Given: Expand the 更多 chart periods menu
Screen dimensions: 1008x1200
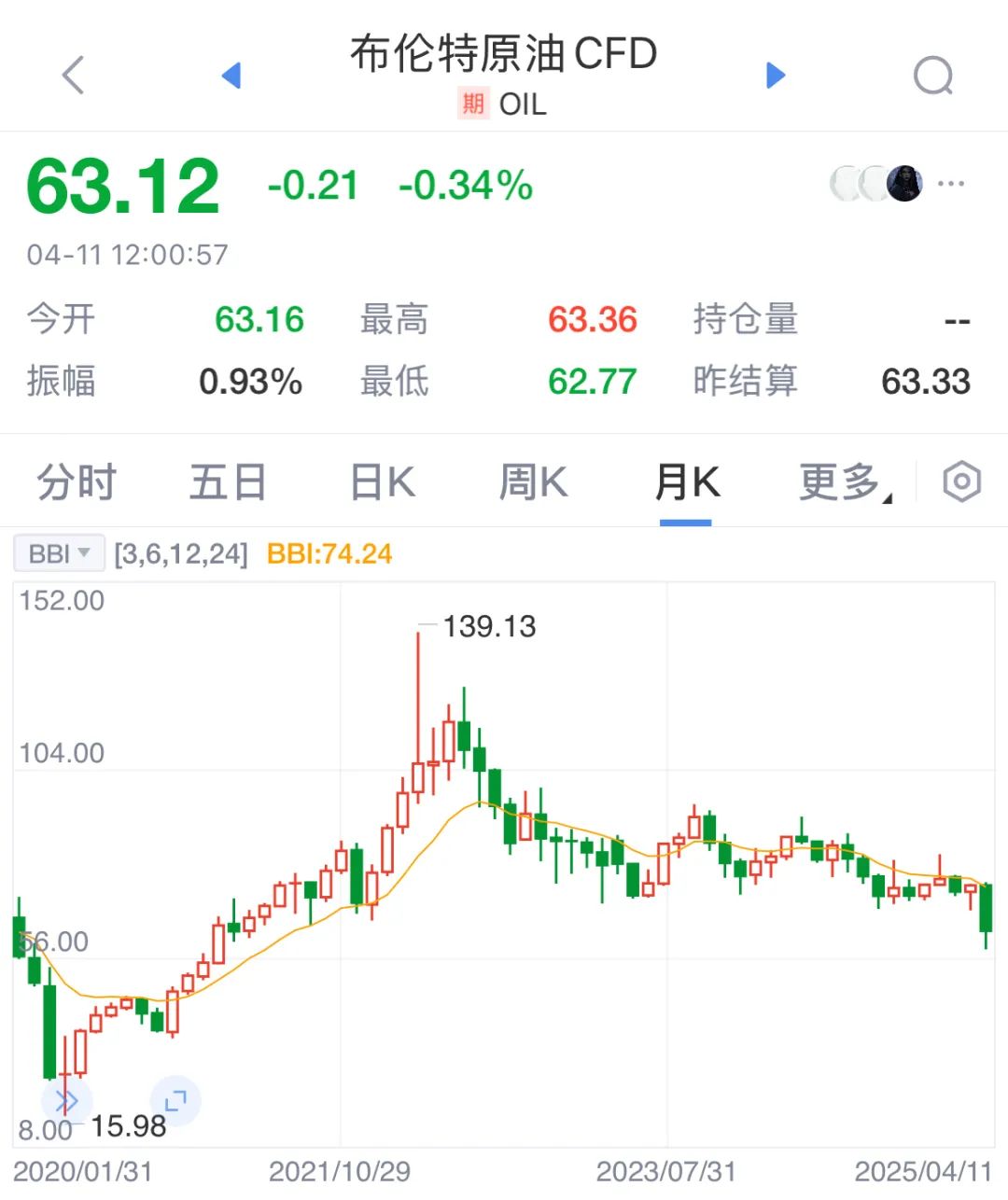Looking at the screenshot, I should pyautogui.click(x=843, y=483).
